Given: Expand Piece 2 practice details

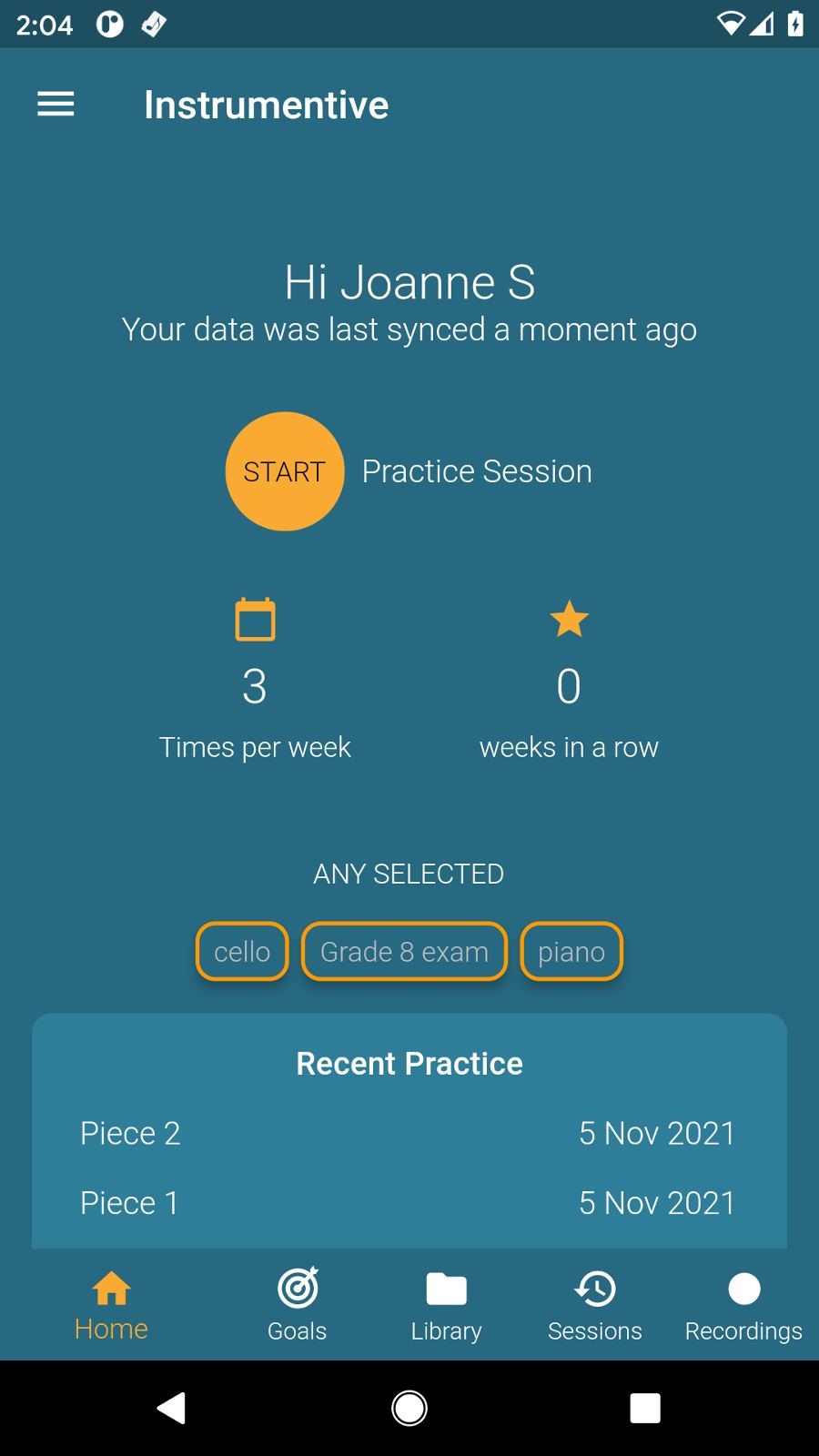Looking at the screenshot, I should click(409, 1133).
